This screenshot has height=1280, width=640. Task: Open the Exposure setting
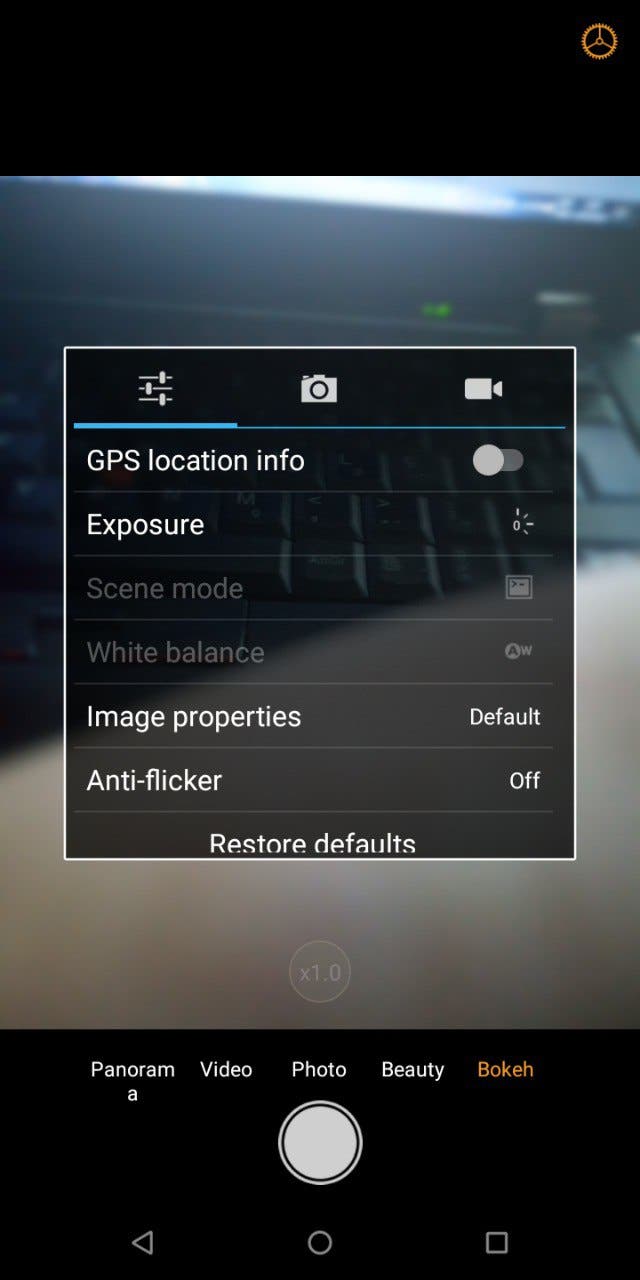[313, 524]
